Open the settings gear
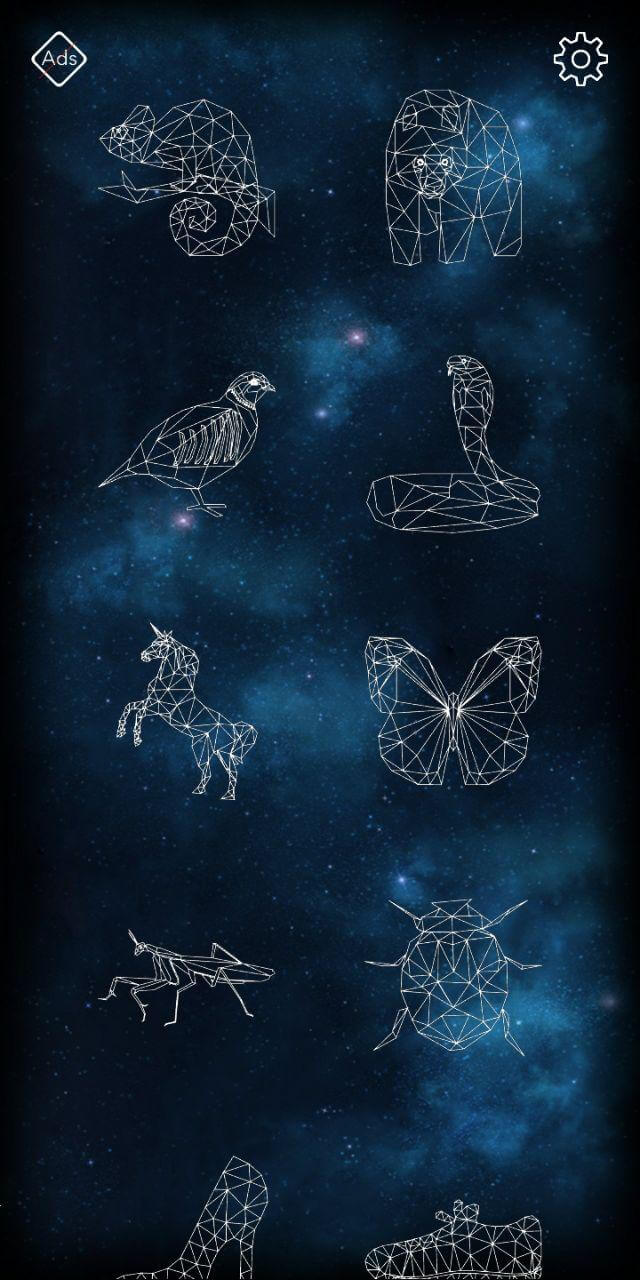640x1280 pixels. (x=580, y=59)
